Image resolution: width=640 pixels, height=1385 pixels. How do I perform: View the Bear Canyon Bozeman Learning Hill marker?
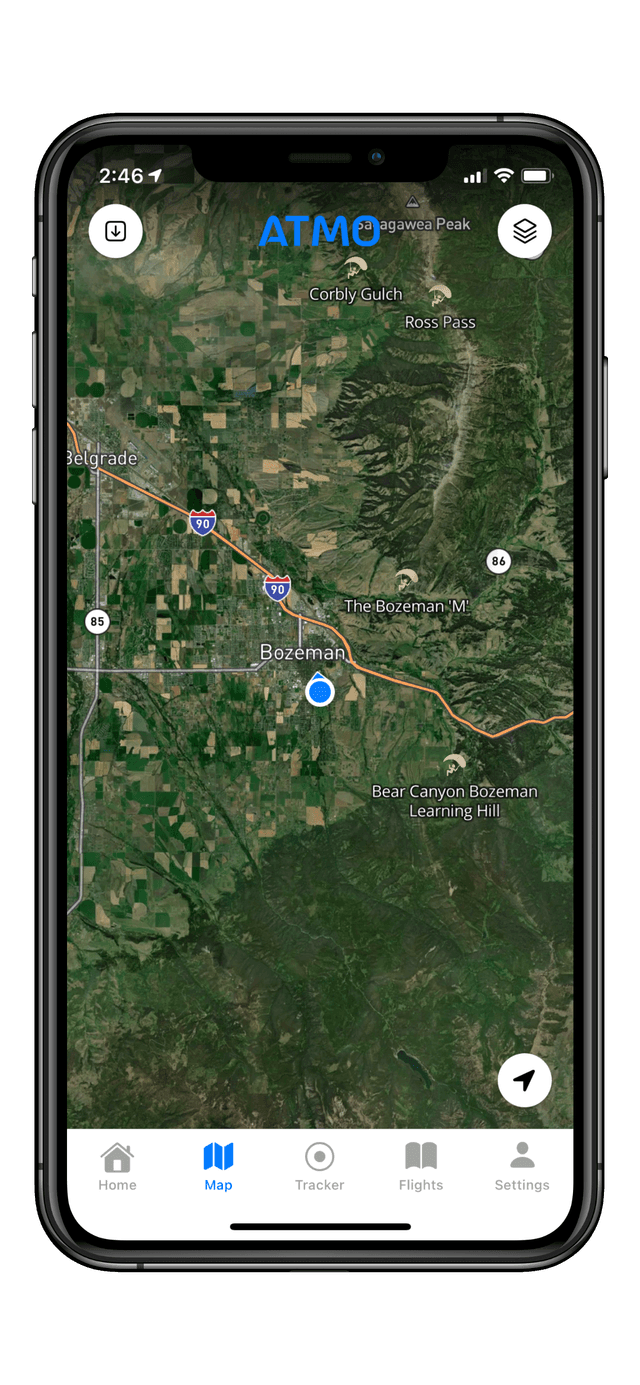point(455,764)
